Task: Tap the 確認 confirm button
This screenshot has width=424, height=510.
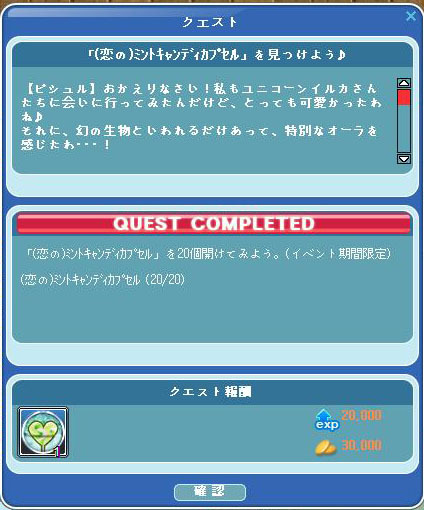Action: pyautogui.click(x=210, y=492)
